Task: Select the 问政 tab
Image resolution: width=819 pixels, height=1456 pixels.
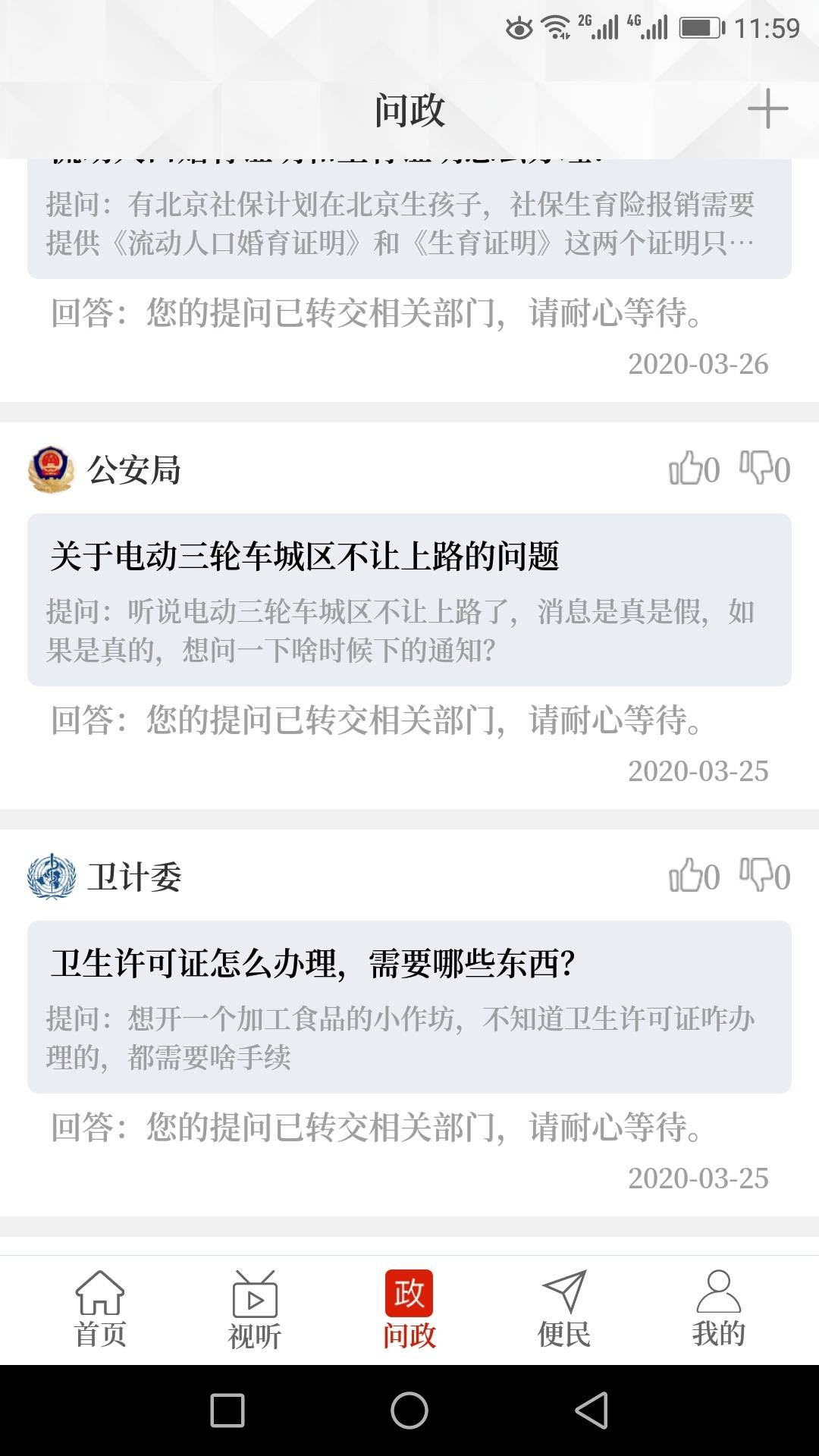Action: click(x=409, y=1310)
